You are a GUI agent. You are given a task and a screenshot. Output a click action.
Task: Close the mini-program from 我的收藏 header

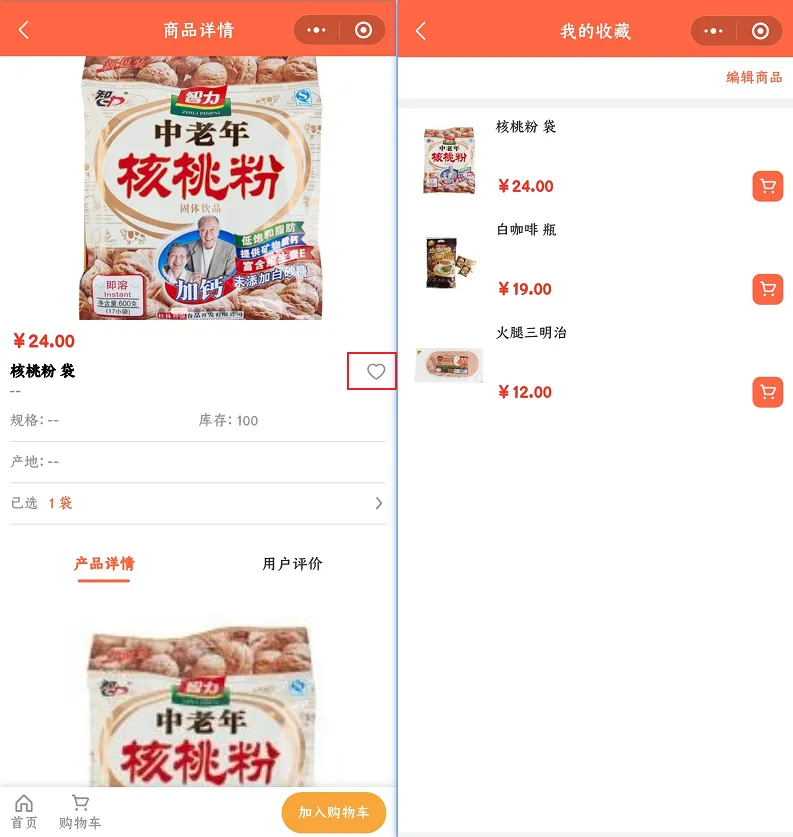click(x=760, y=31)
